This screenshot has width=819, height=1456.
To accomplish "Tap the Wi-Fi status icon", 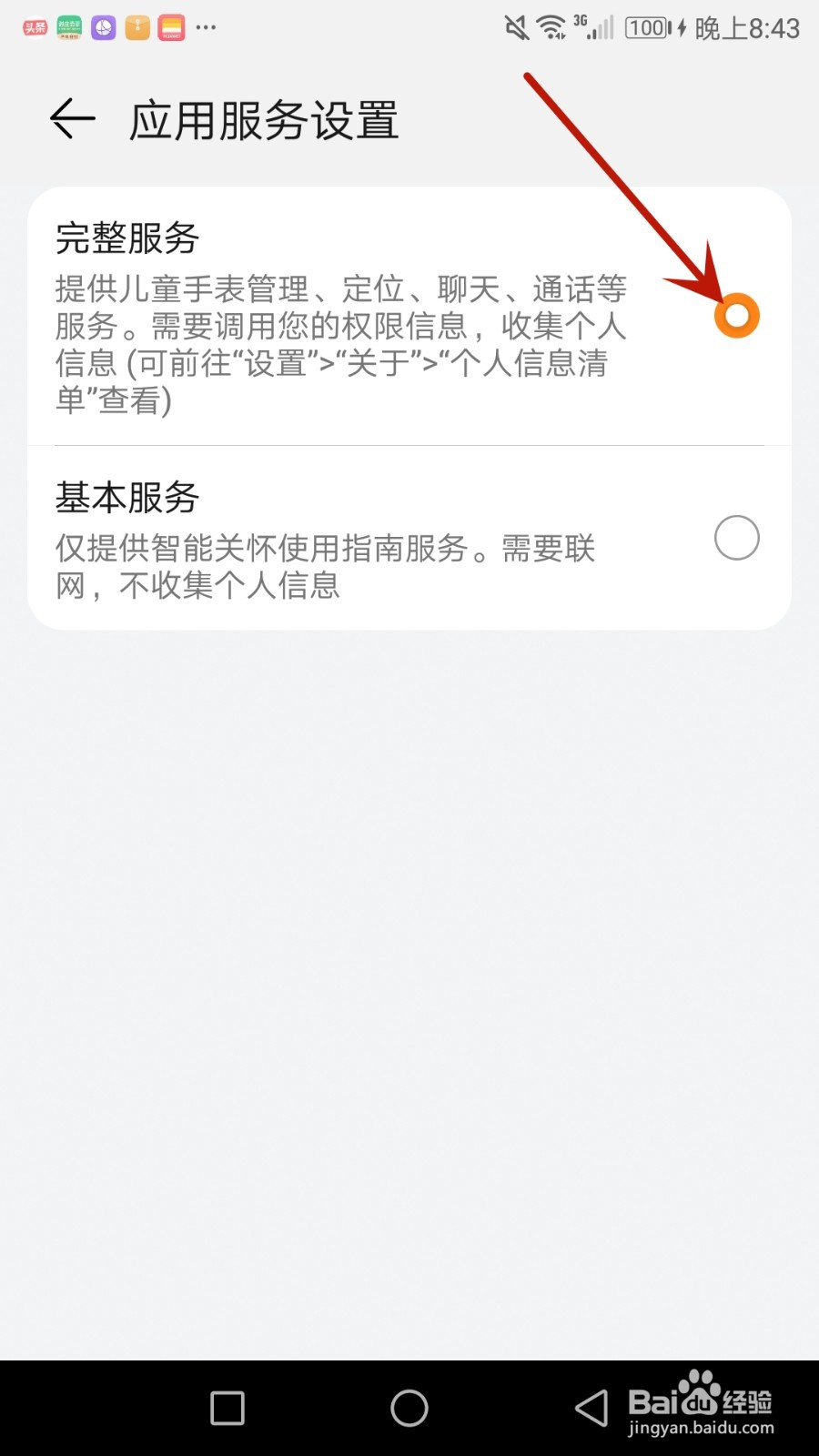I will coord(550,27).
